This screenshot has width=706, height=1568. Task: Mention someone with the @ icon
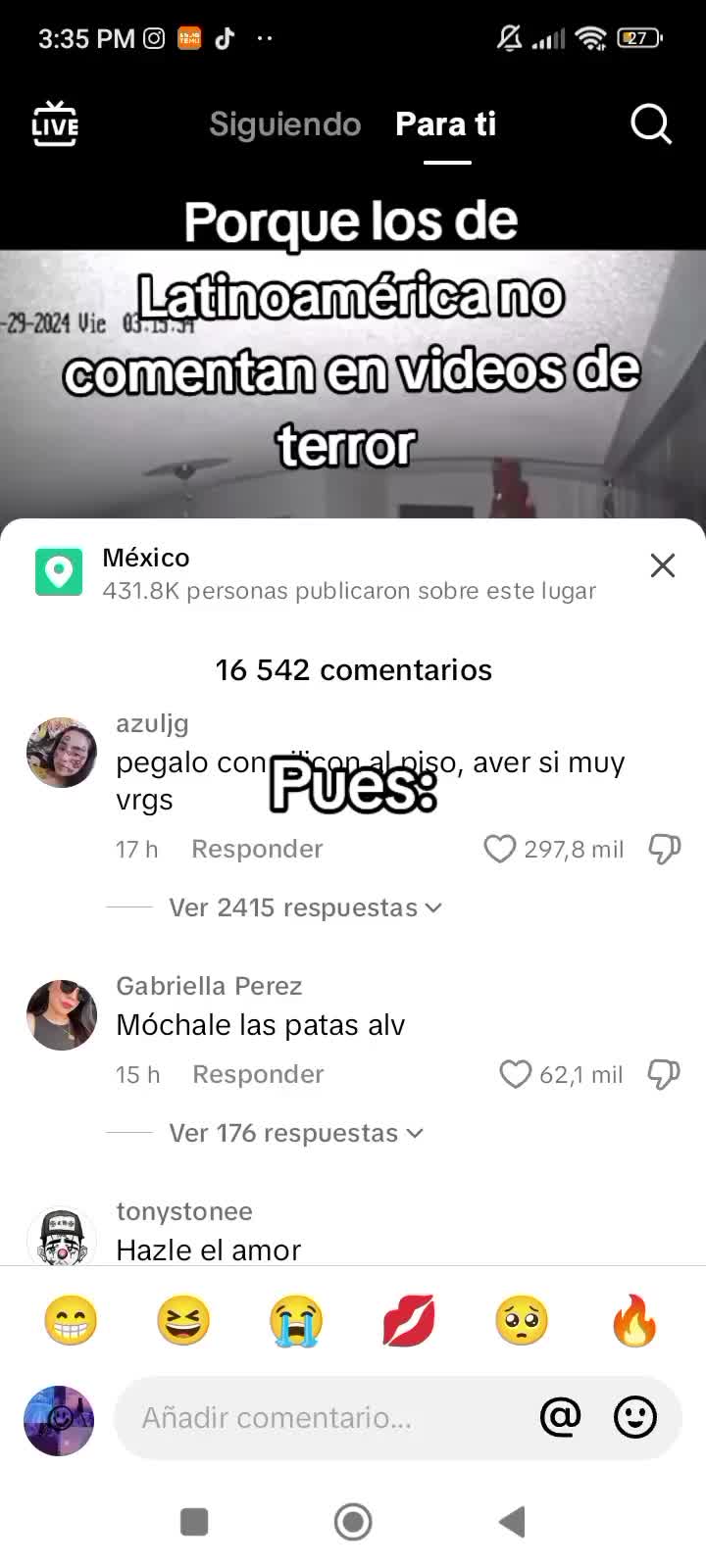click(x=560, y=1417)
